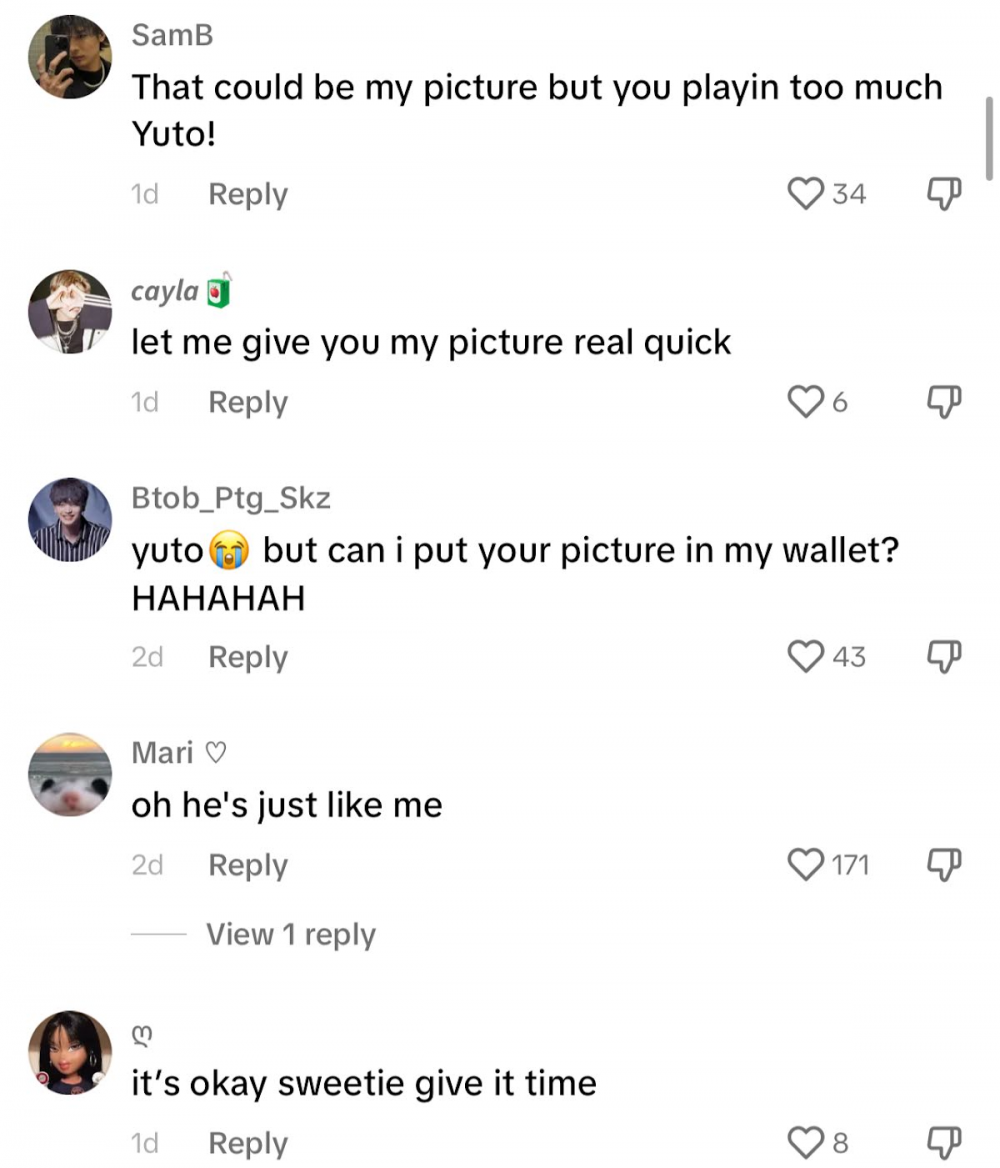Viewport: 1000px width, 1168px height.
Task: Like SamB's comment
Action: pyautogui.click(x=806, y=193)
